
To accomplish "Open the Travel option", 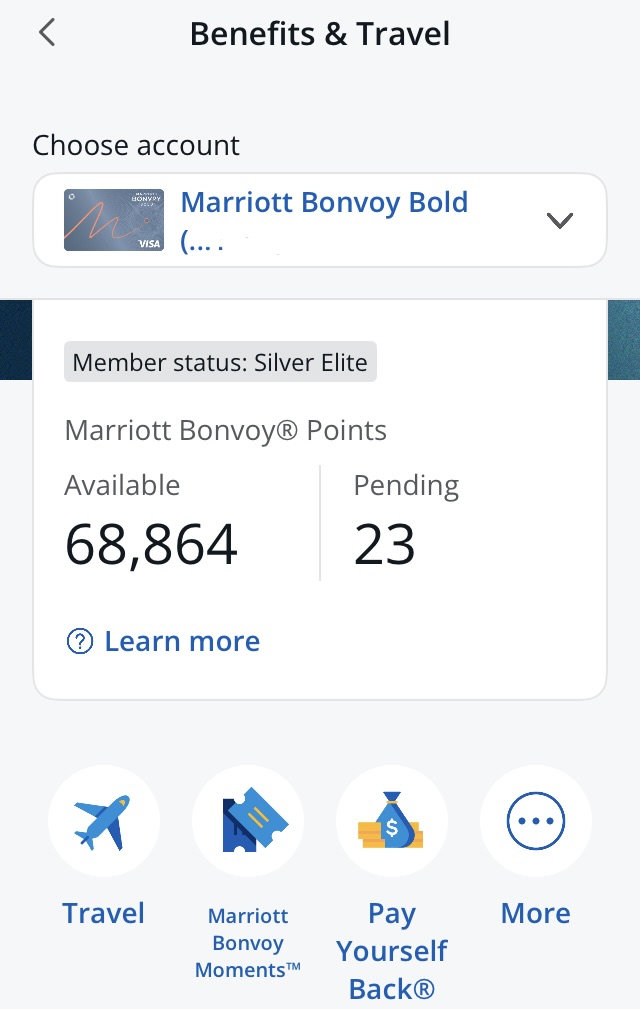I will [x=104, y=822].
